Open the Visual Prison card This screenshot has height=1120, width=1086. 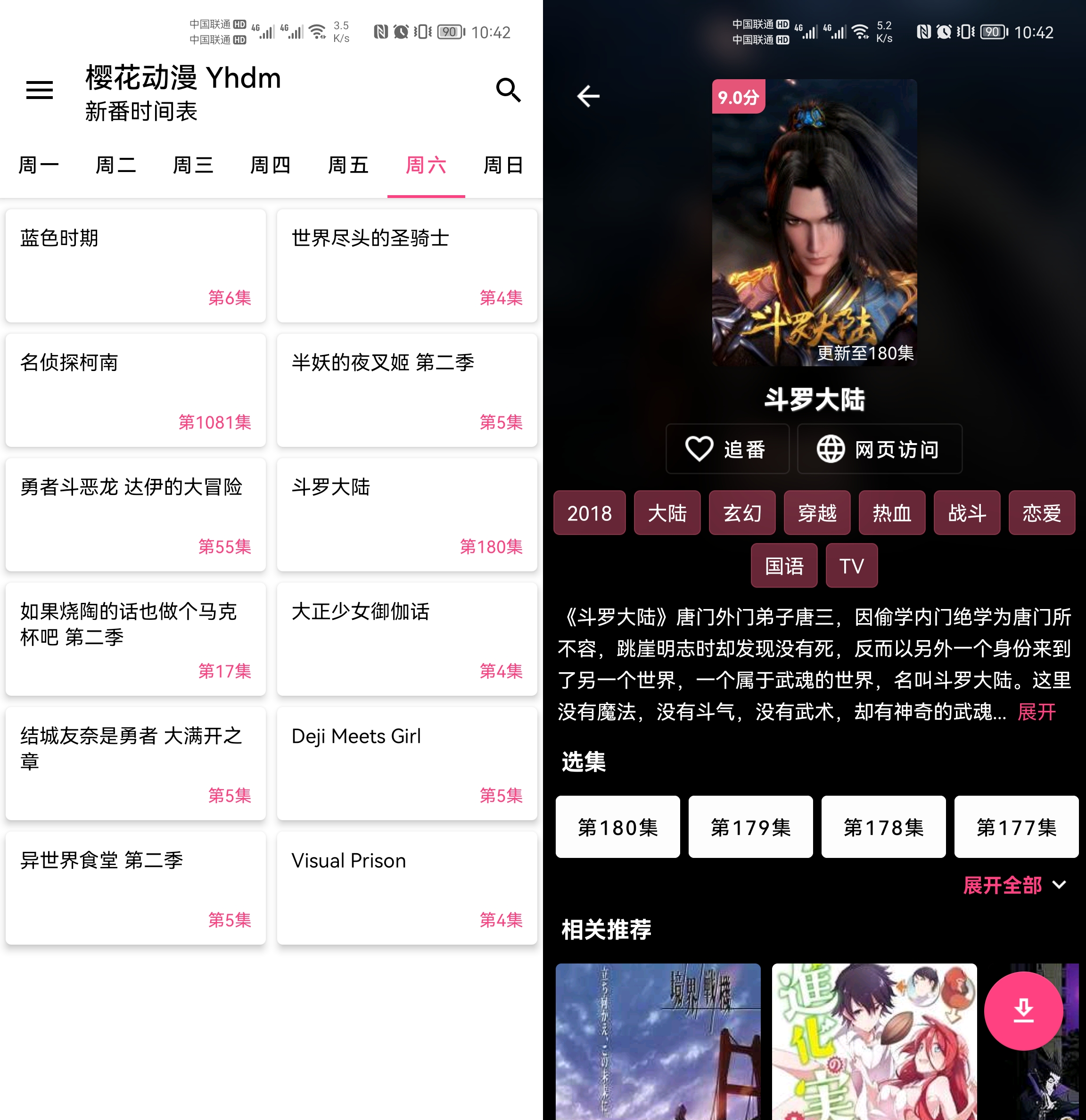click(x=407, y=888)
